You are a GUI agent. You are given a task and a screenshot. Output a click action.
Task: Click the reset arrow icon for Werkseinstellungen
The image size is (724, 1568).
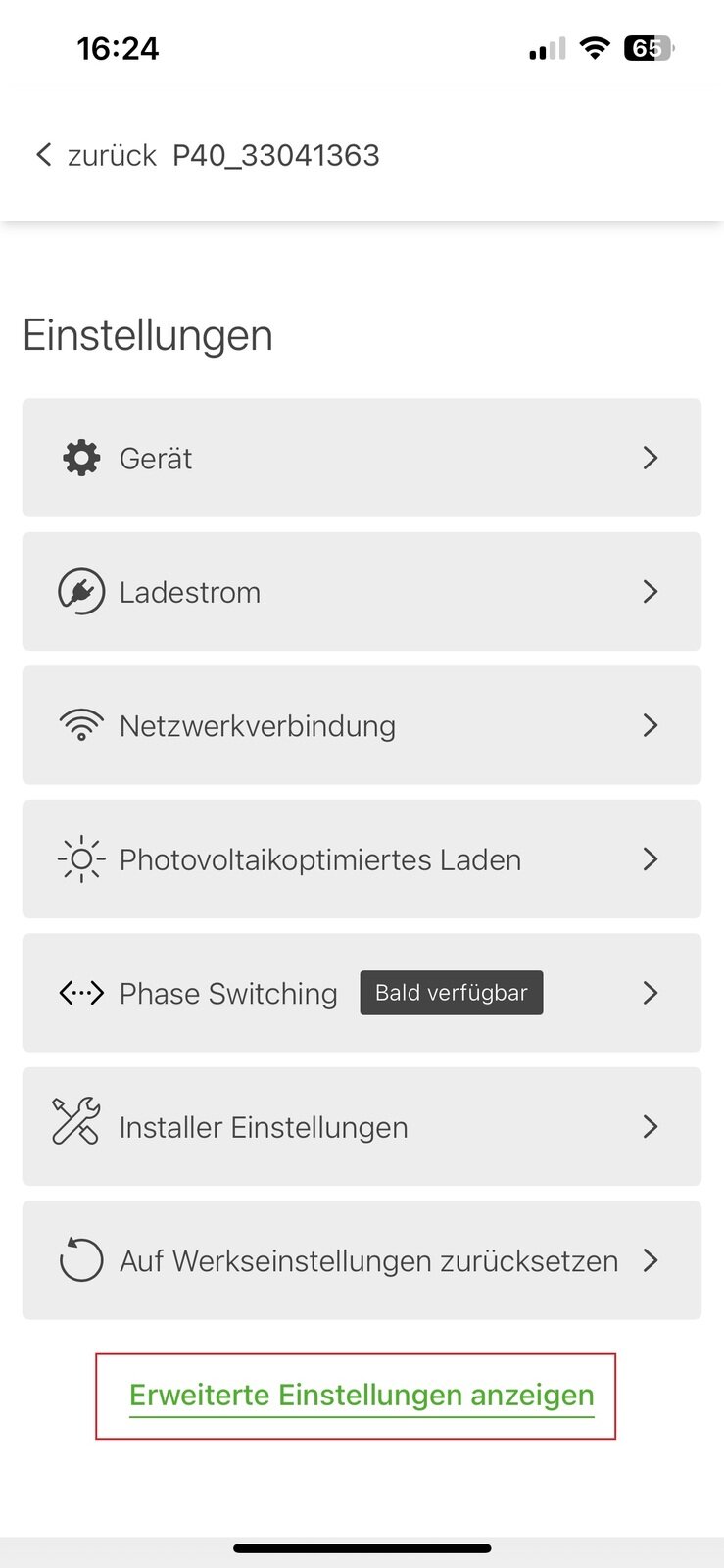point(81,1260)
